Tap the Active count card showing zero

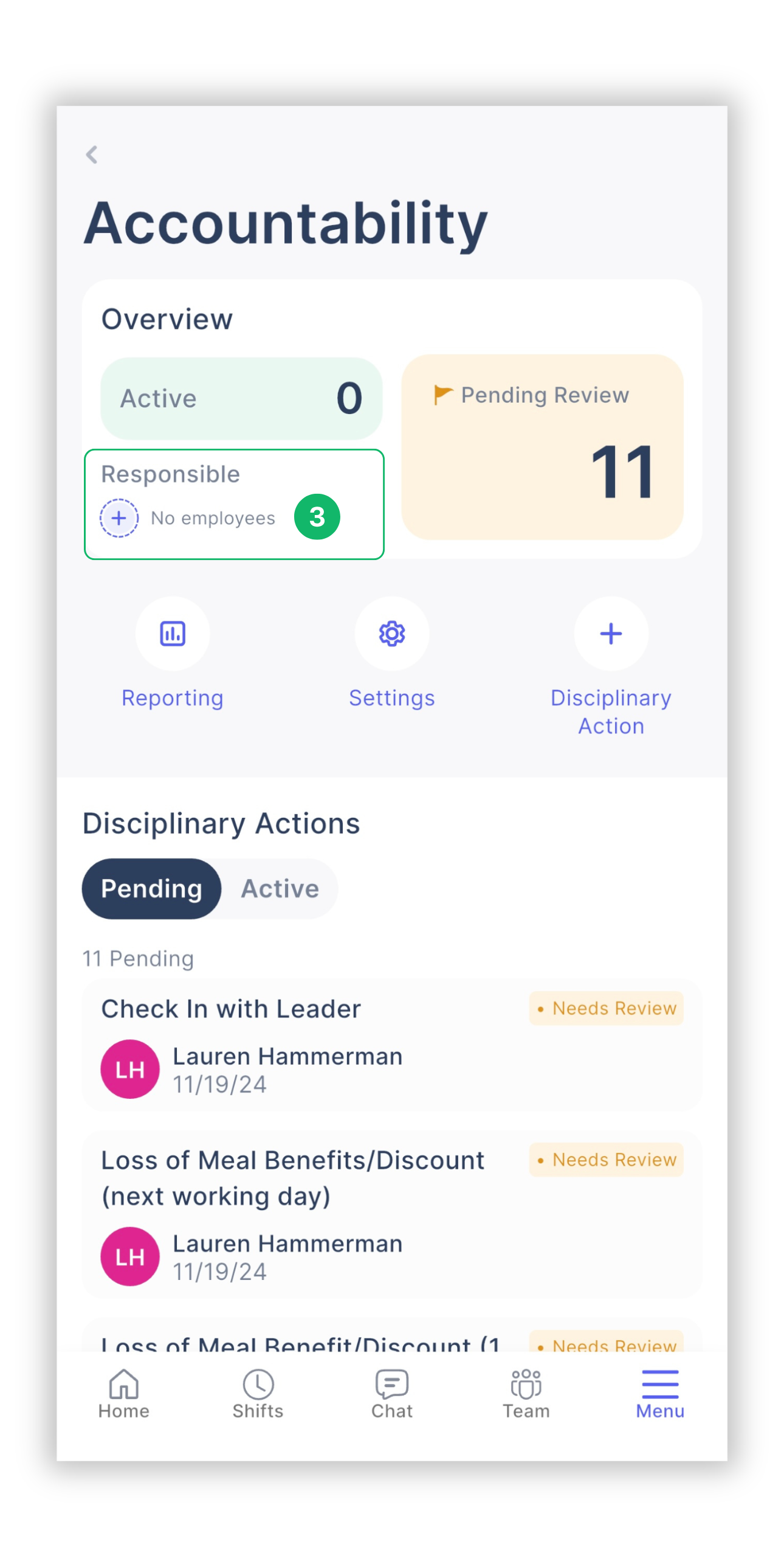click(241, 397)
